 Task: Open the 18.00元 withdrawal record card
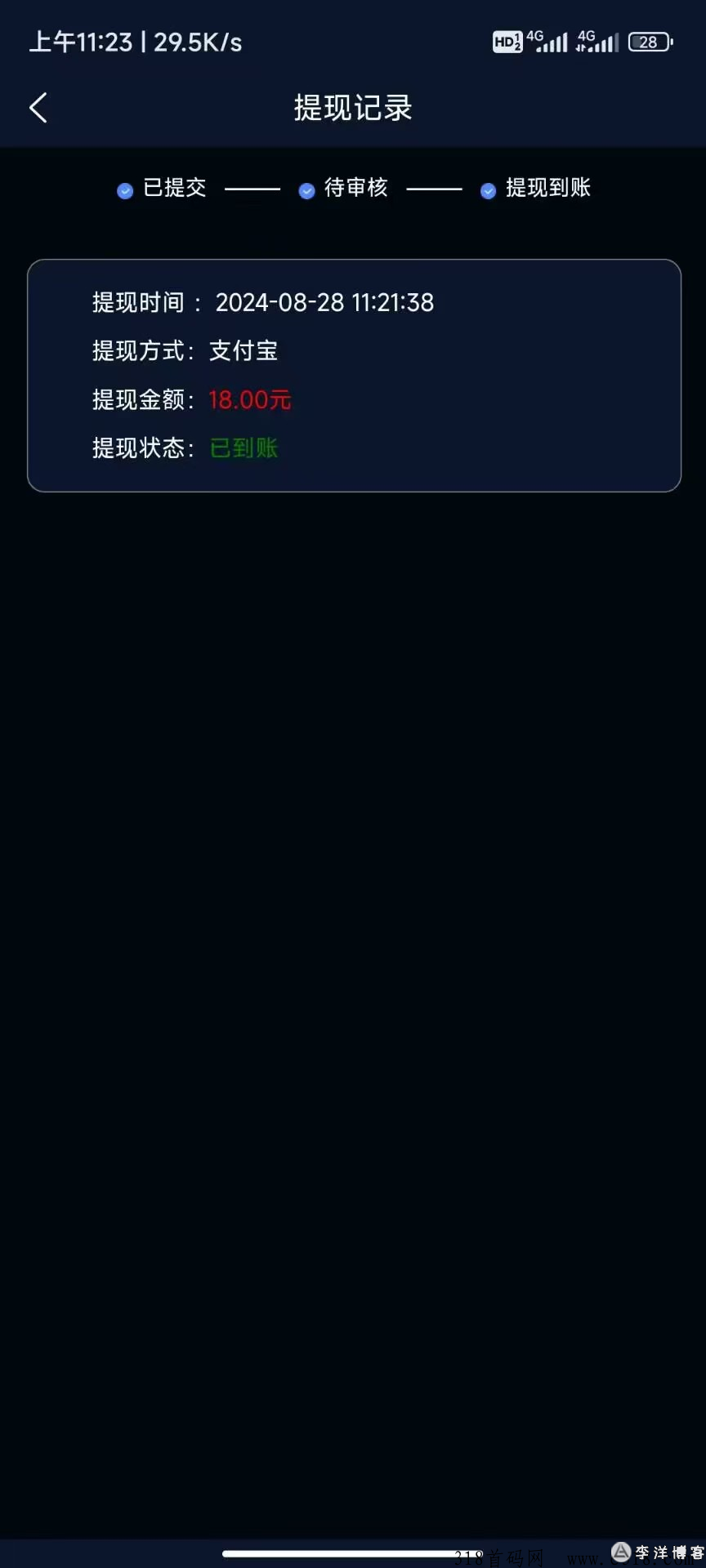(x=354, y=376)
